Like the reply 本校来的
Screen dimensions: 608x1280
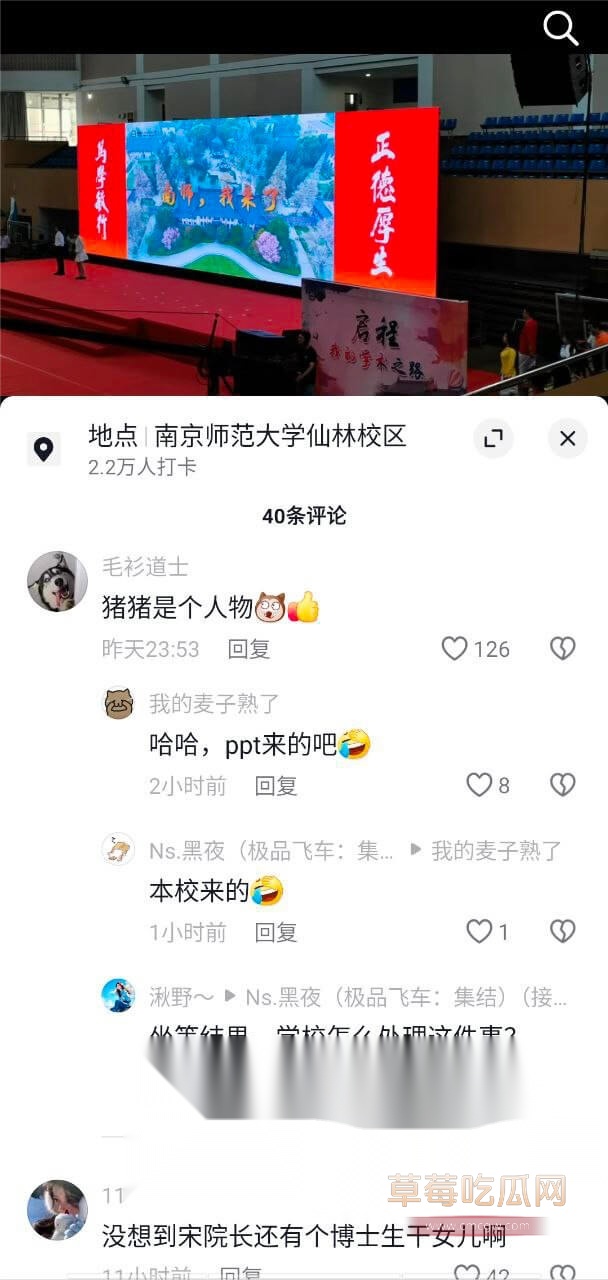[x=480, y=932]
